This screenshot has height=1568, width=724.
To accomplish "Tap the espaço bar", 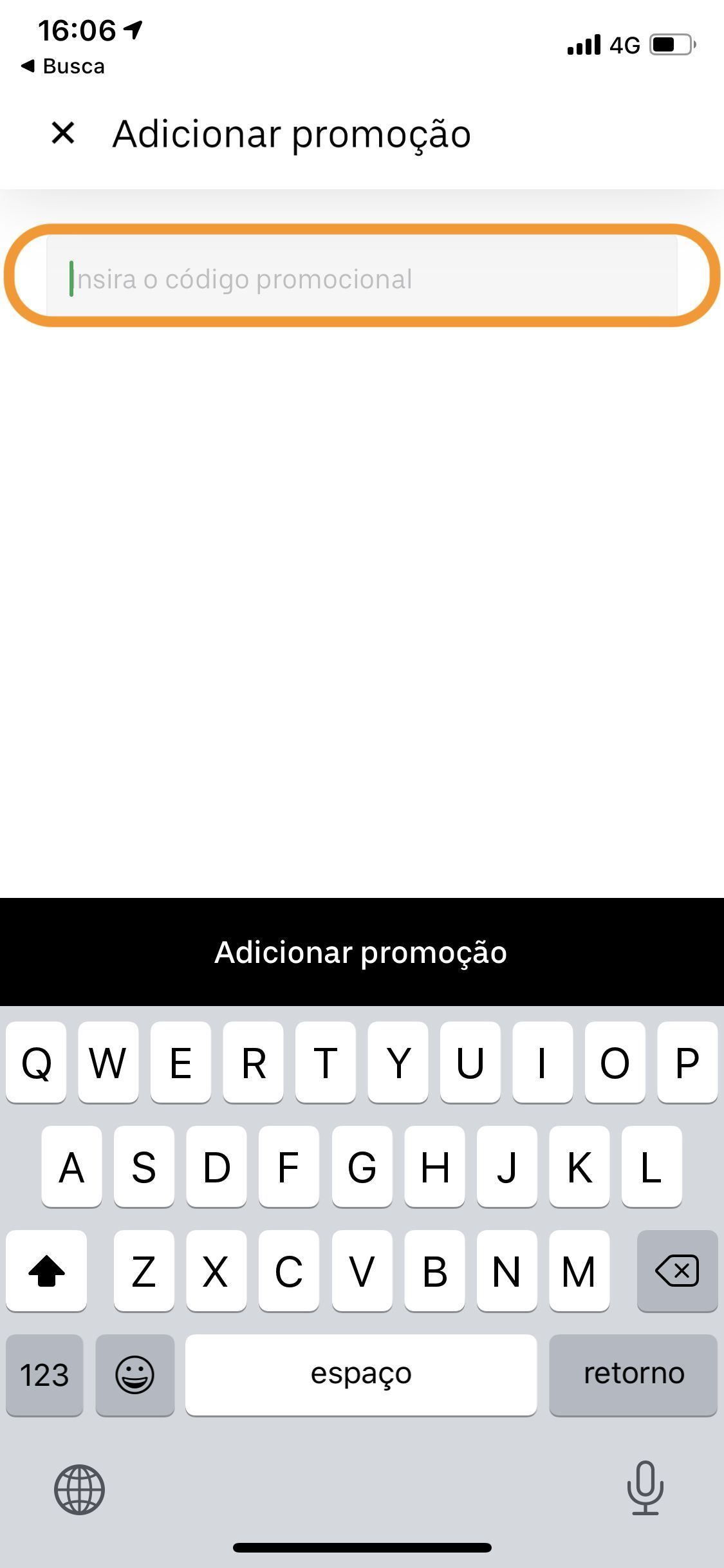I will click(x=361, y=1374).
